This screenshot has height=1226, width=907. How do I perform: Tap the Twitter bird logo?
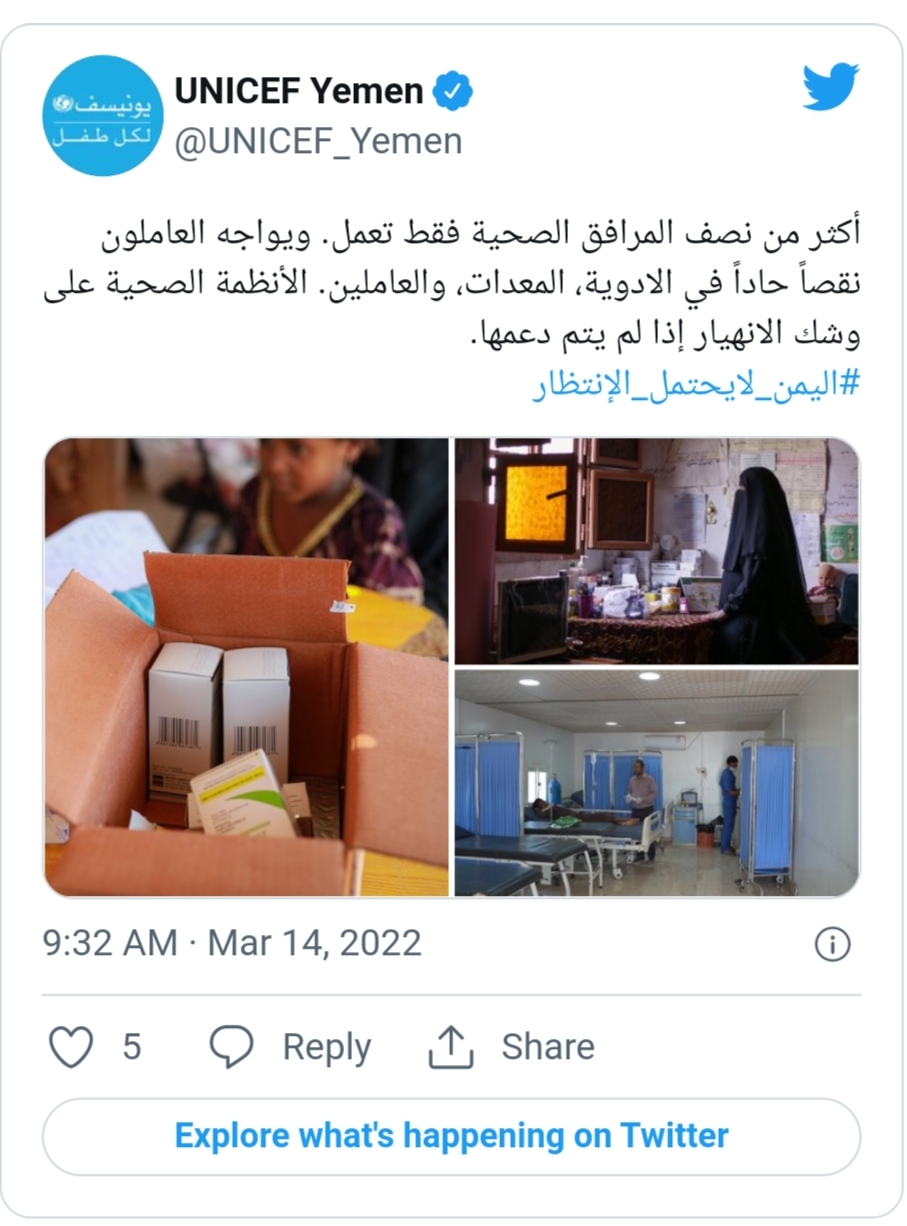(830, 87)
